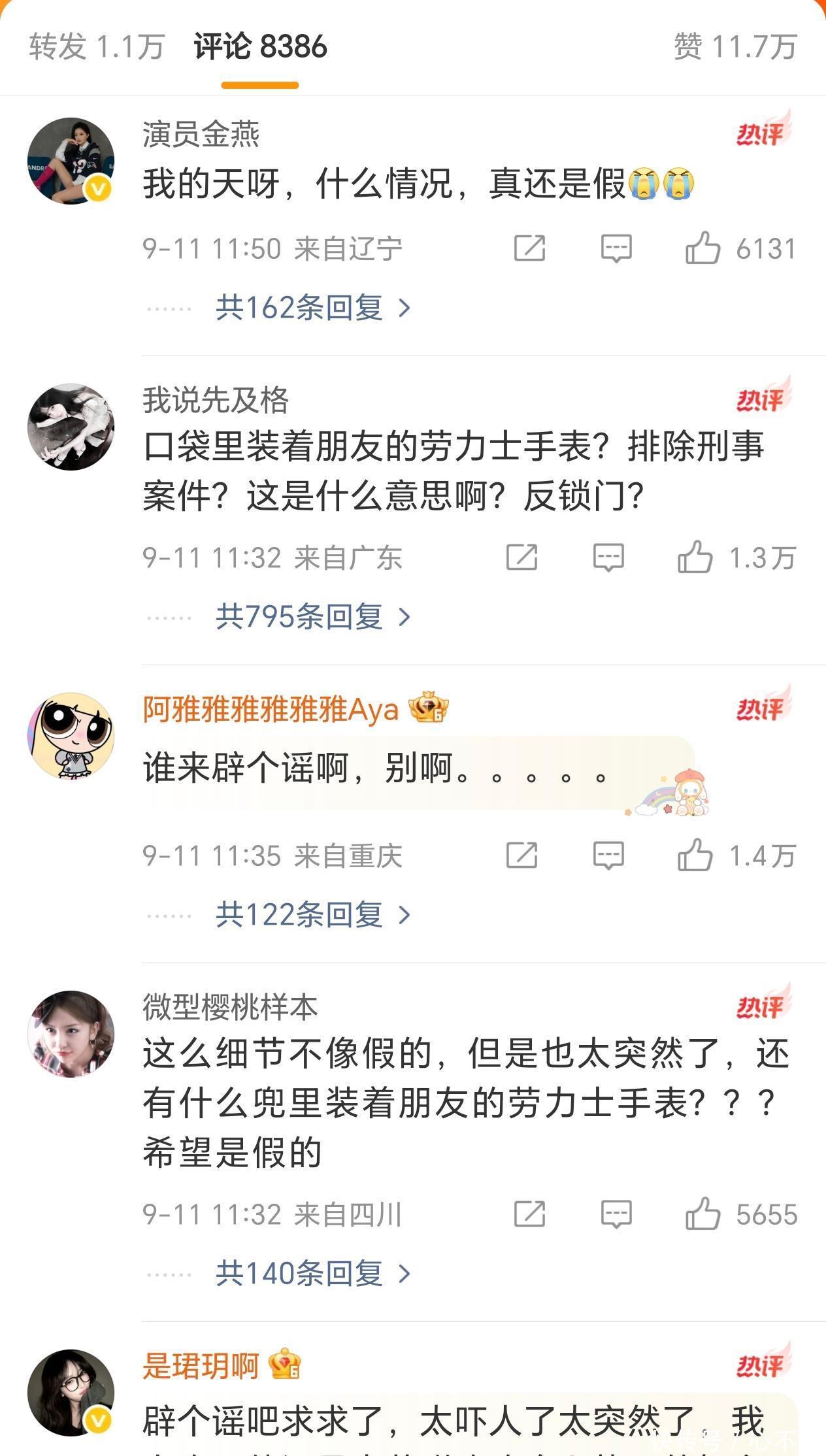Expand 共162条回复

click(312, 307)
